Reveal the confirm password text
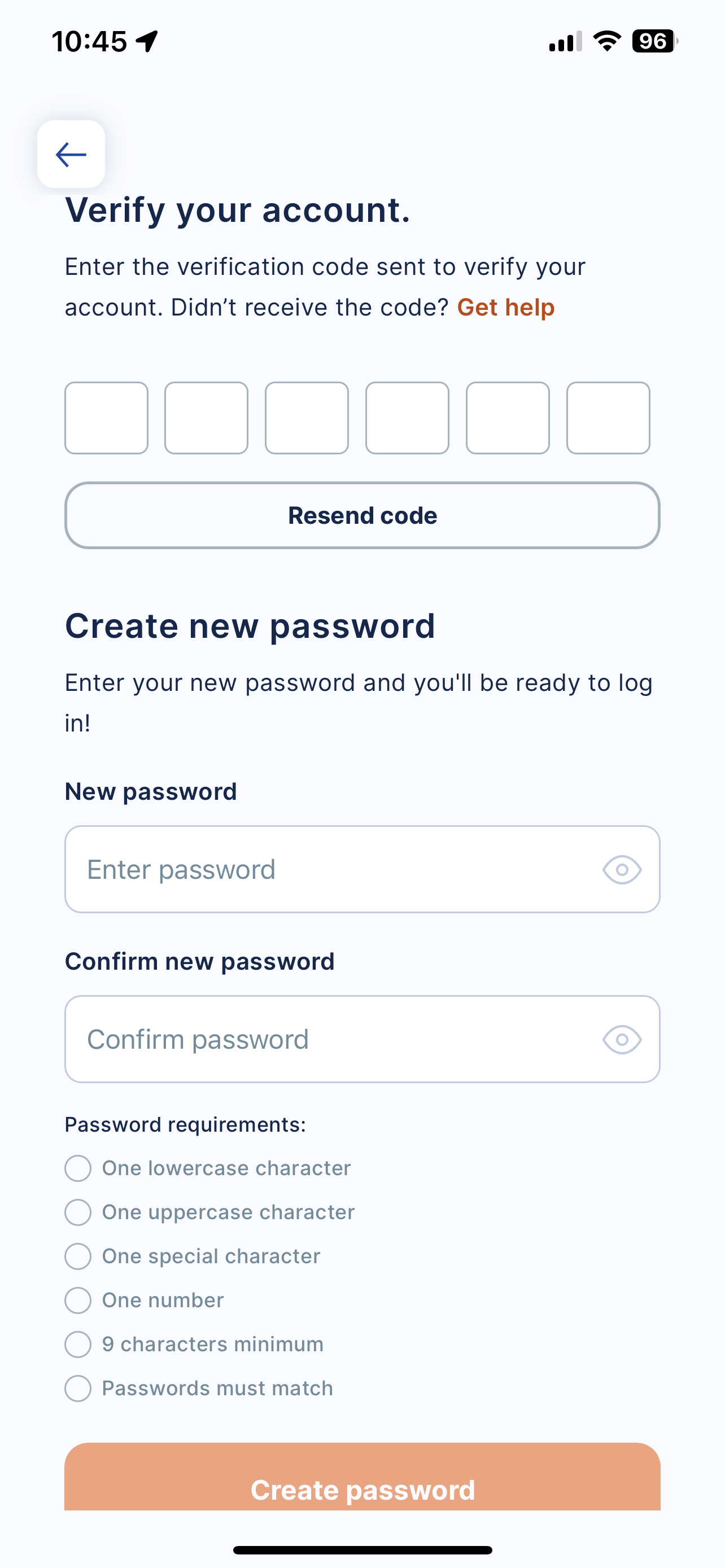The image size is (725, 1568). click(622, 1039)
